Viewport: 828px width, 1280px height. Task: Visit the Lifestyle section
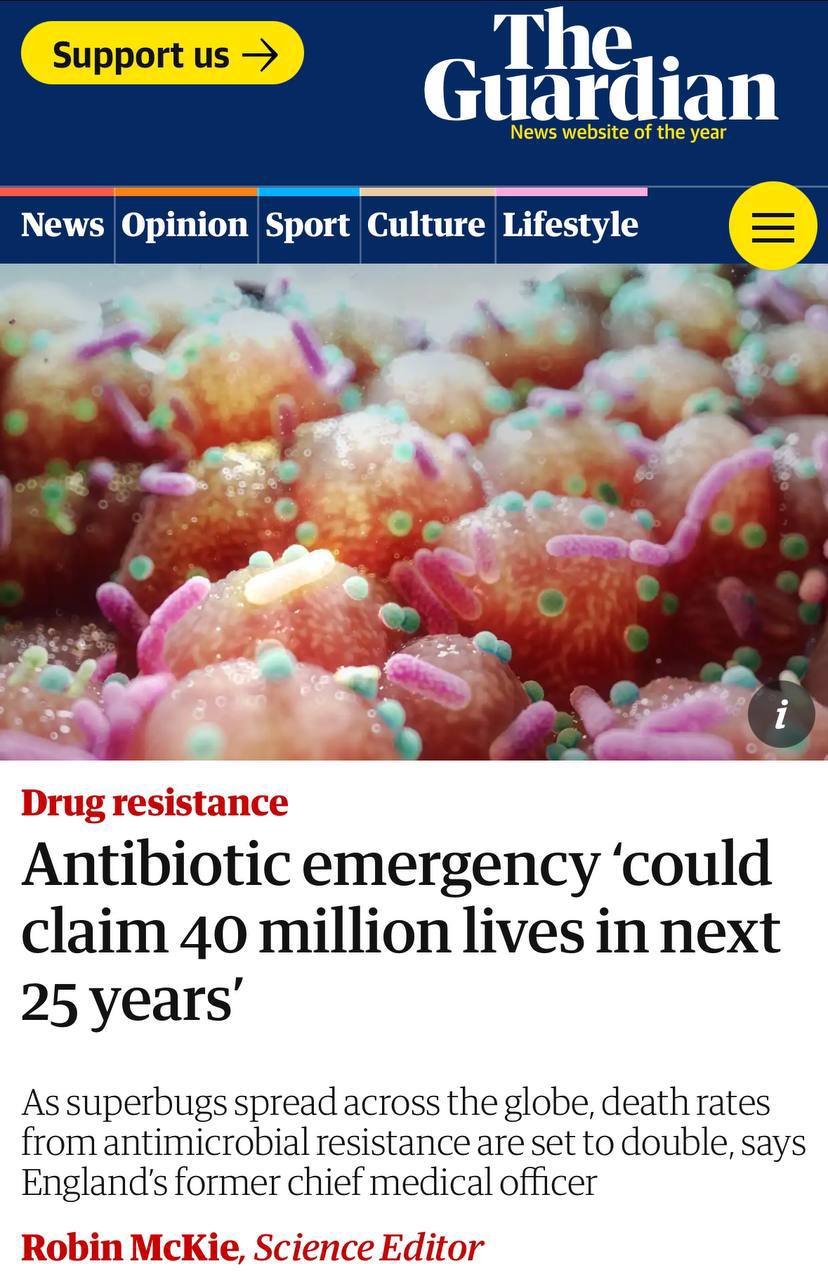coord(570,225)
